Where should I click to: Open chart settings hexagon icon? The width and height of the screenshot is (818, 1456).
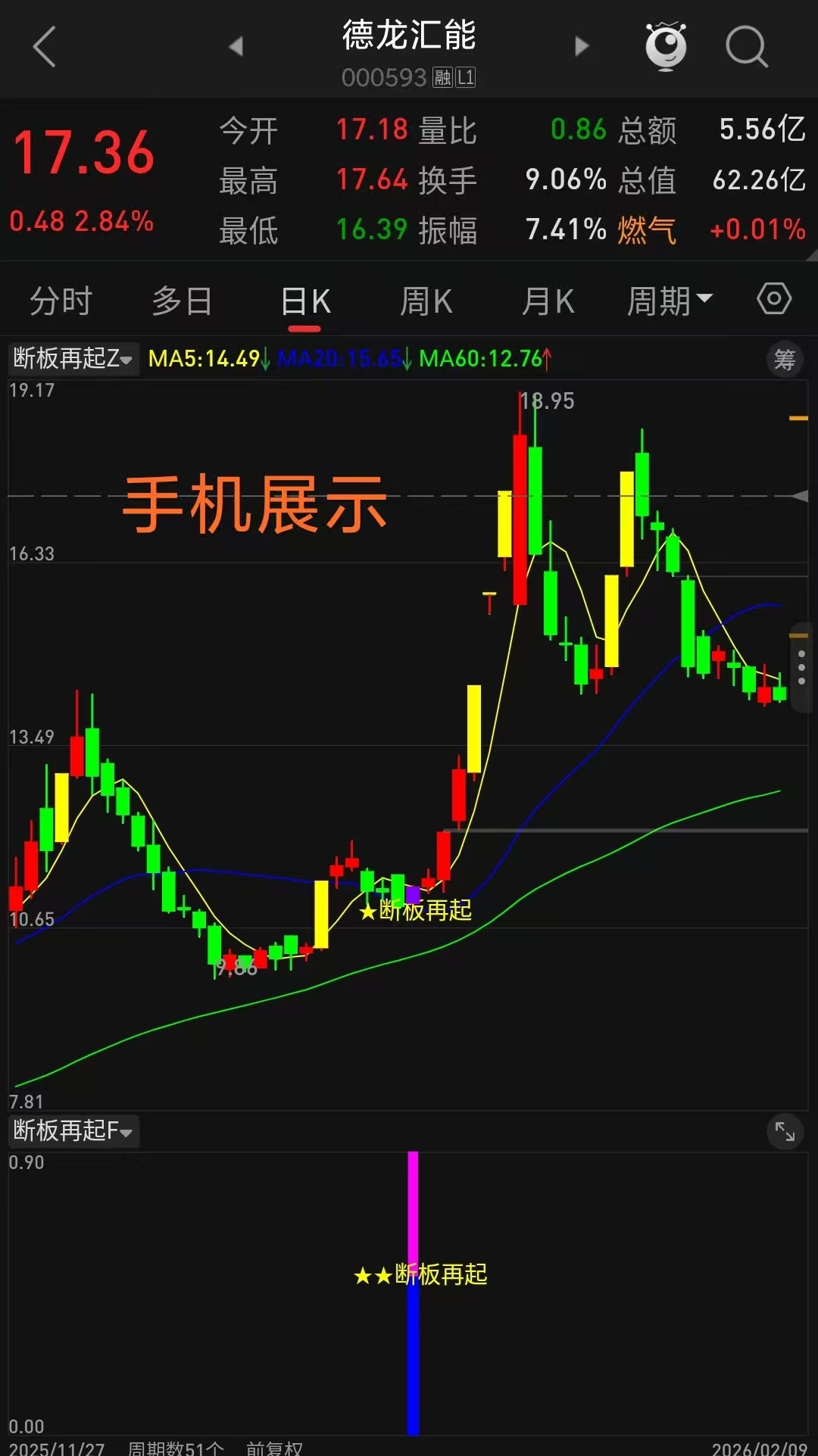[x=774, y=299]
